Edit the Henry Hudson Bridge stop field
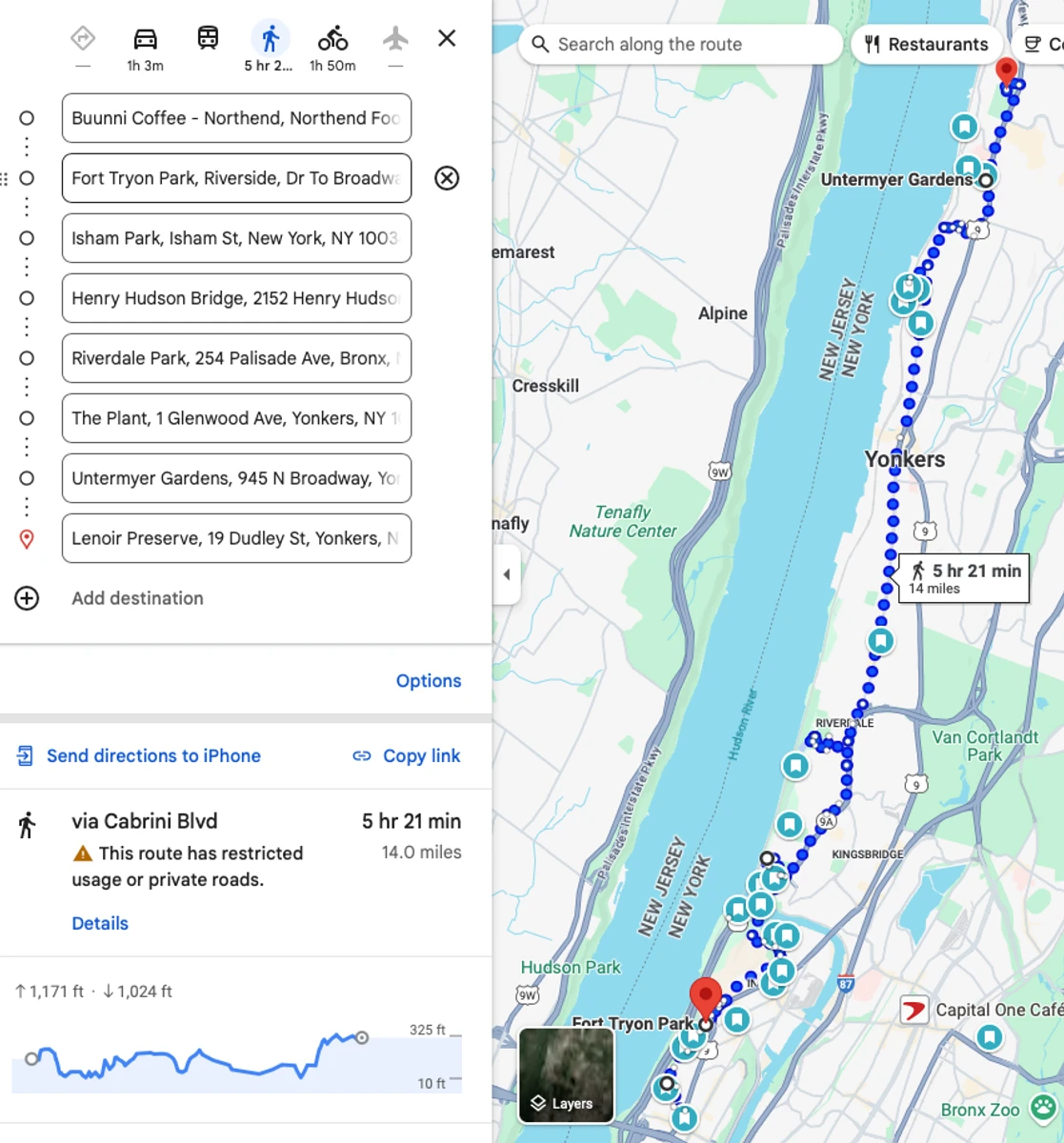The height and width of the screenshot is (1143, 1064). tap(235, 298)
